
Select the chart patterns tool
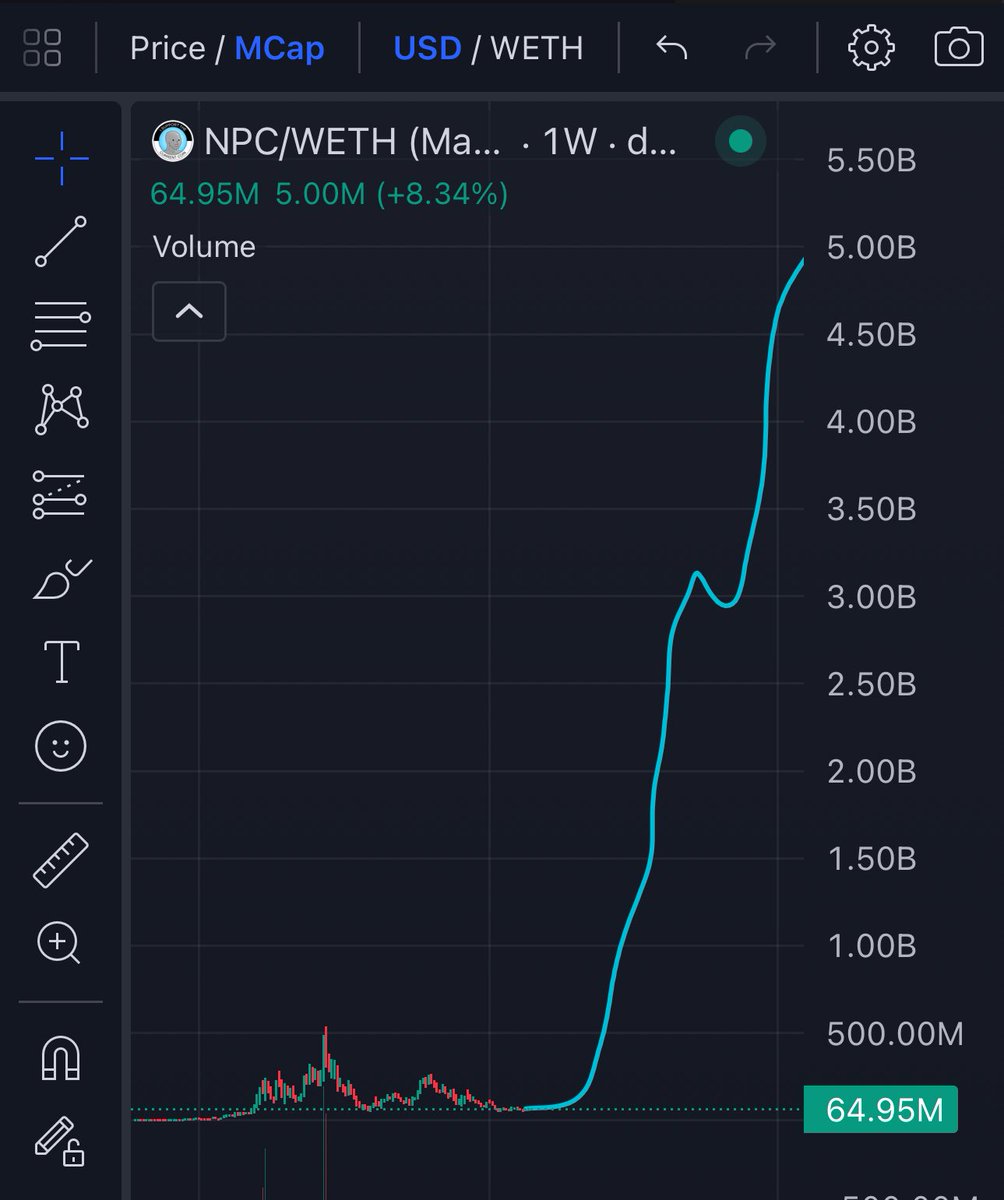(x=61, y=409)
